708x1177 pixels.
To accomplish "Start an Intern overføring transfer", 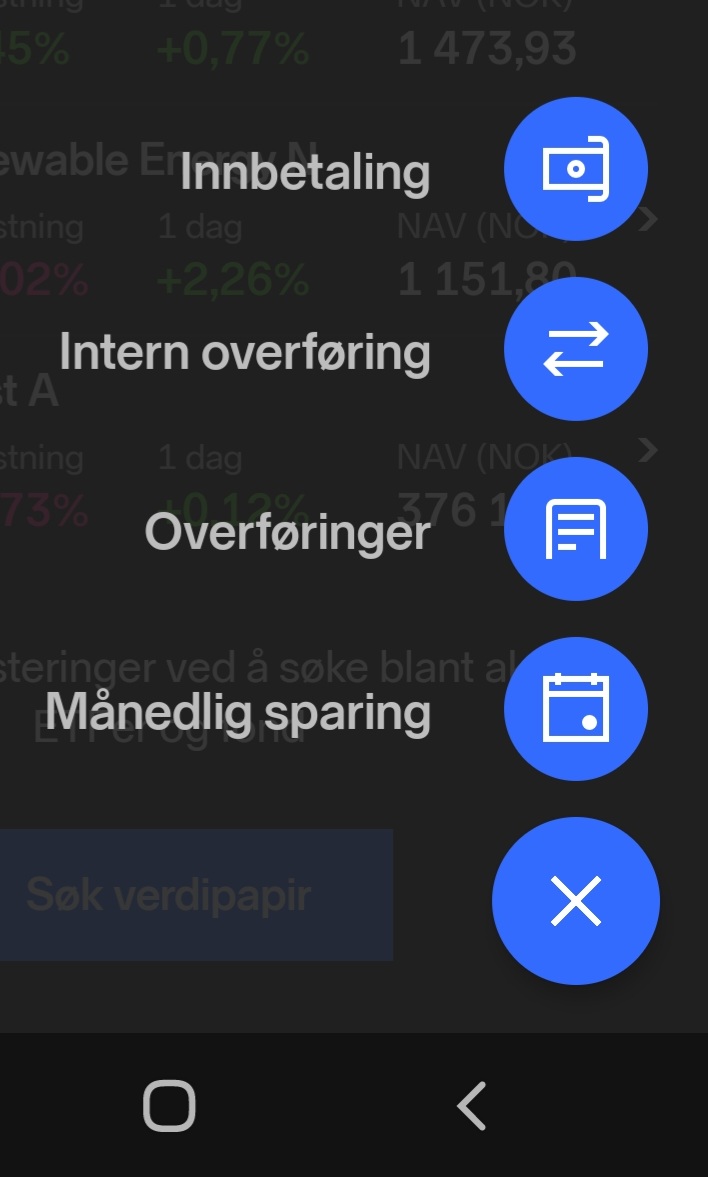I will tap(575, 349).
